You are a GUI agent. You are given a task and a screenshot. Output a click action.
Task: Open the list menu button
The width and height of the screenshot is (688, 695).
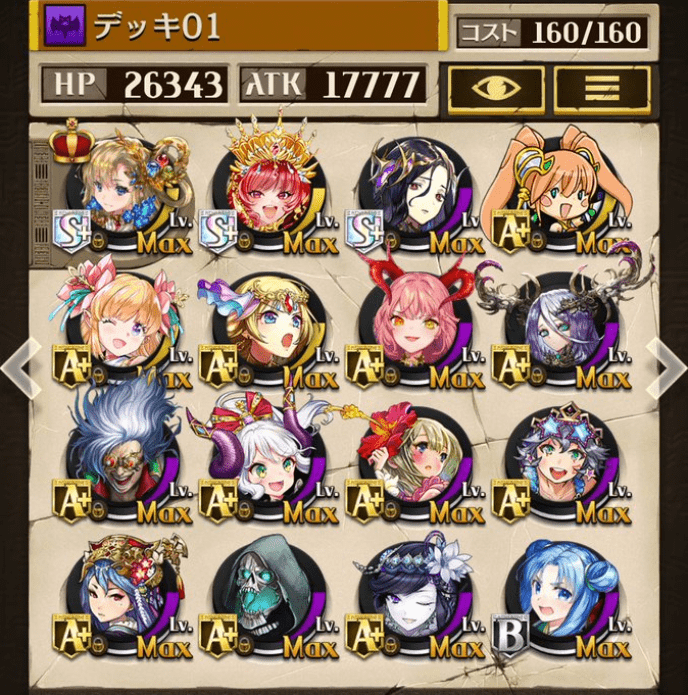(602, 90)
